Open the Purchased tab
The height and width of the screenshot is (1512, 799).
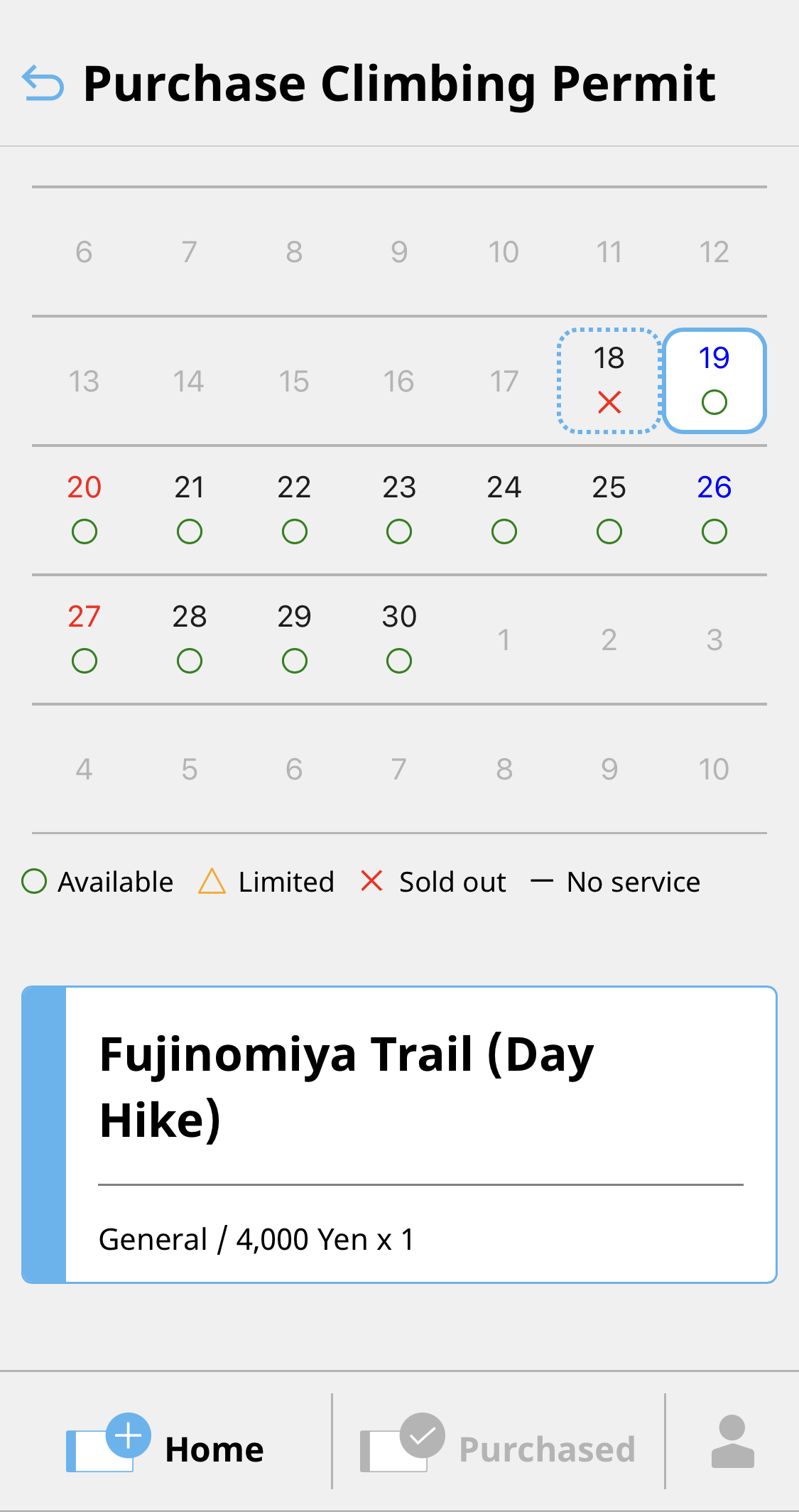point(498,1442)
